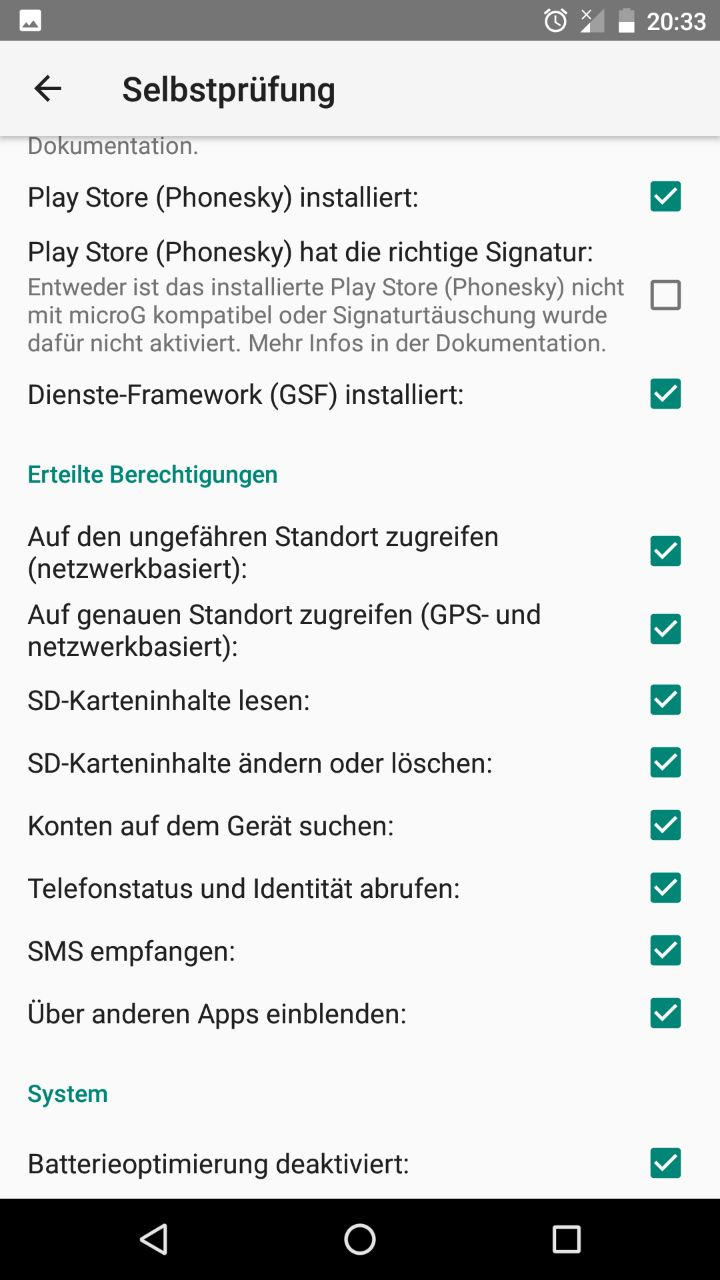The width and height of the screenshot is (720, 1280).
Task: Toggle the Dienste-Framework (GSF) installiert checkbox
Action: click(x=665, y=394)
